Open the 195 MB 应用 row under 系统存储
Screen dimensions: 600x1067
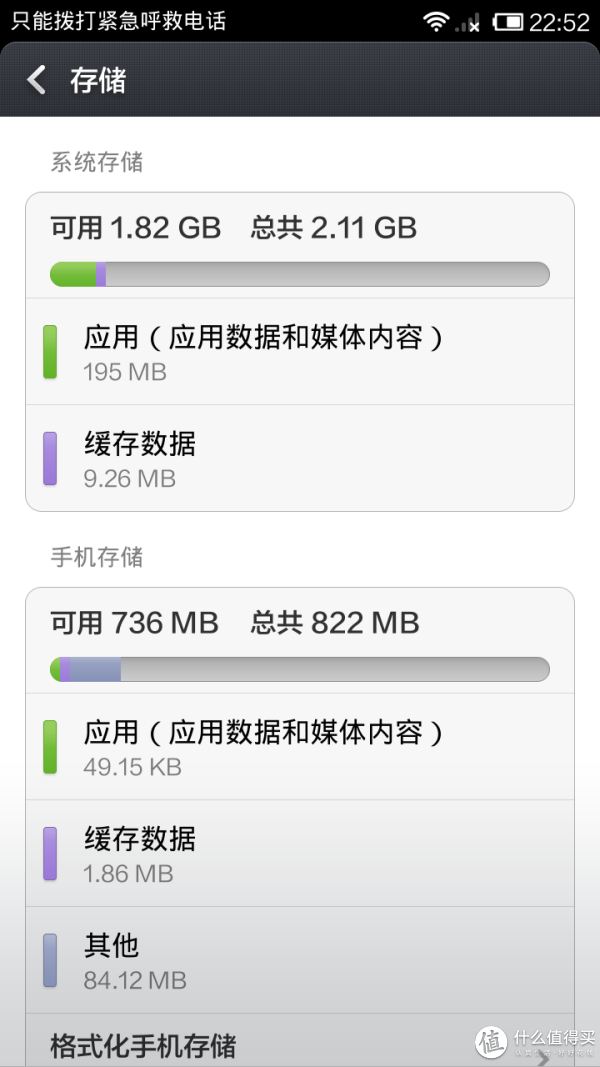(300, 351)
